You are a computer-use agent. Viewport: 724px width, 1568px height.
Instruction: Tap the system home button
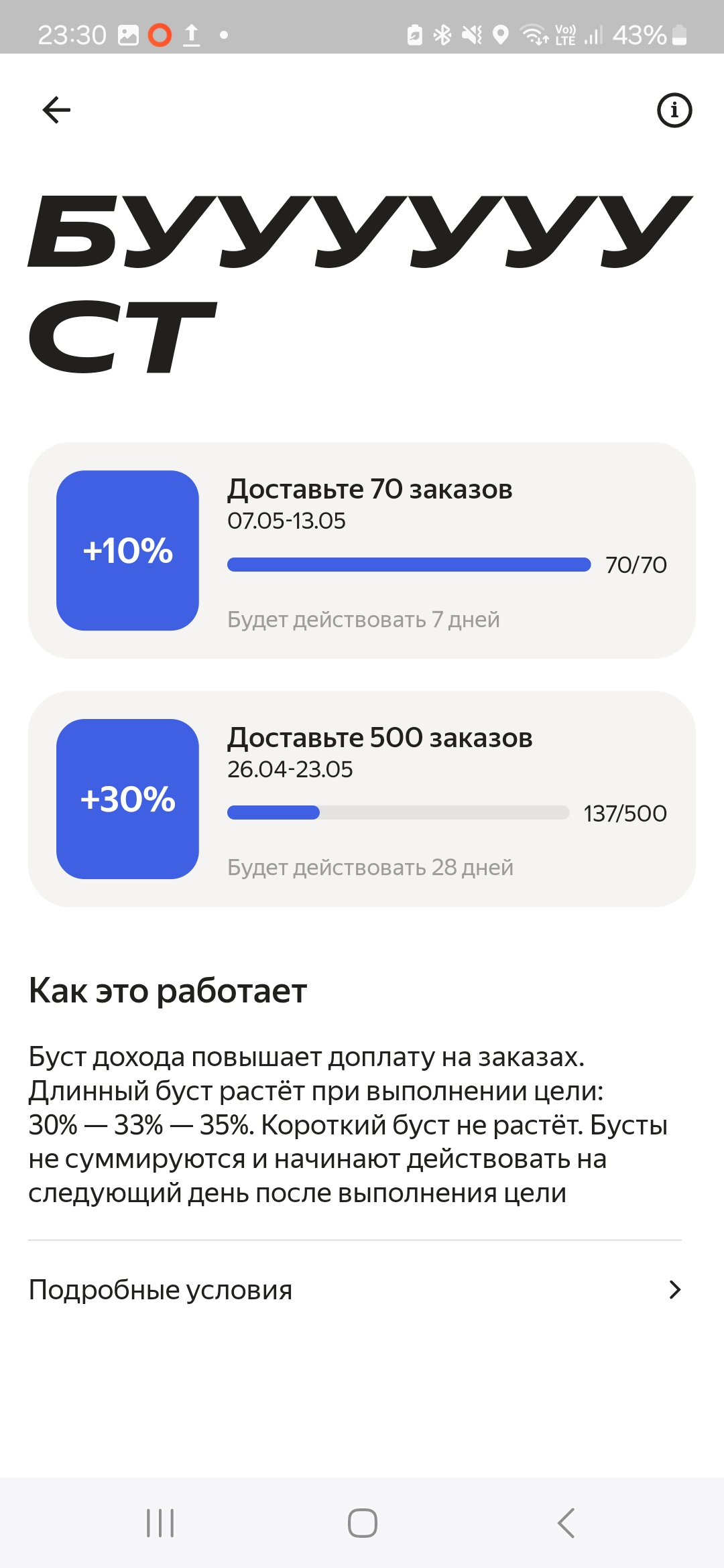[363, 1523]
